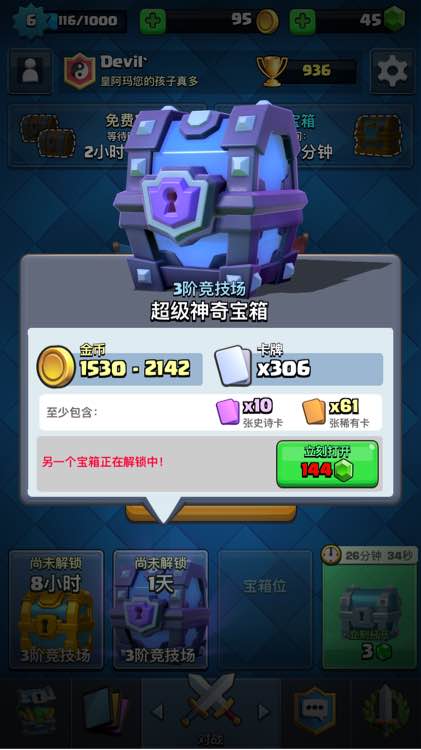Open the settings gear icon
Screen dimensions: 421x750
point(392,71)
